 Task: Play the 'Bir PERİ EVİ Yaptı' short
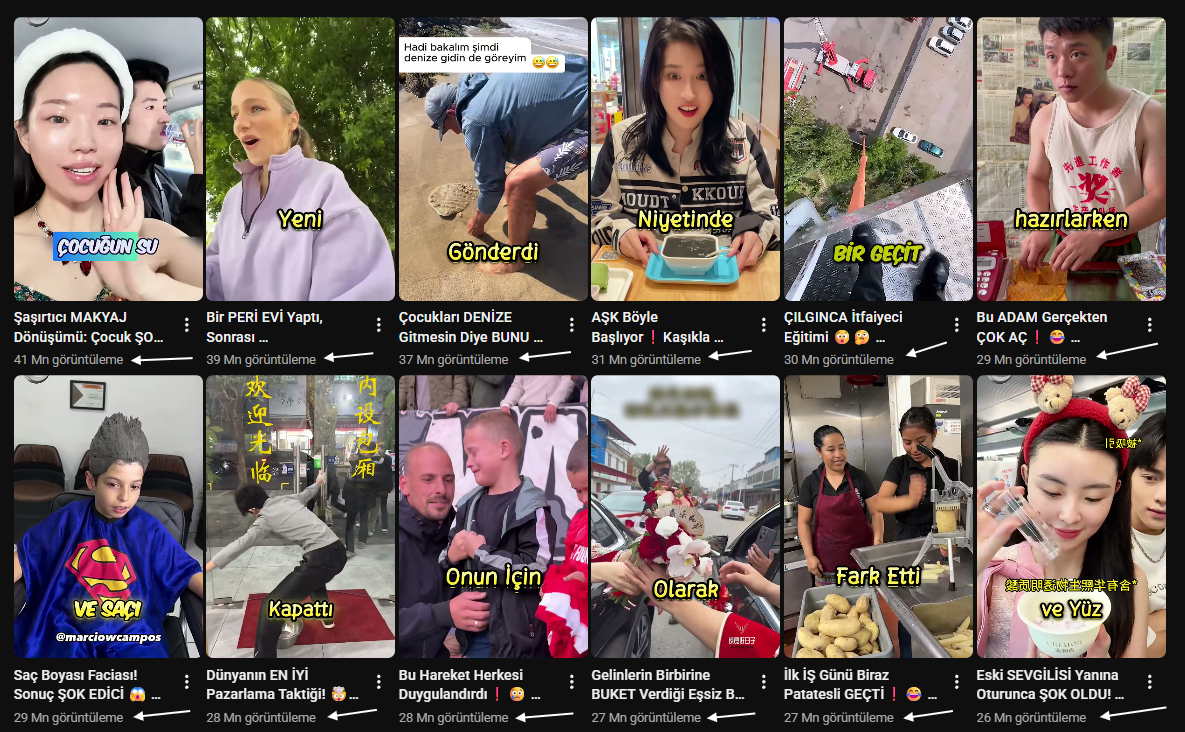(300, 159)
